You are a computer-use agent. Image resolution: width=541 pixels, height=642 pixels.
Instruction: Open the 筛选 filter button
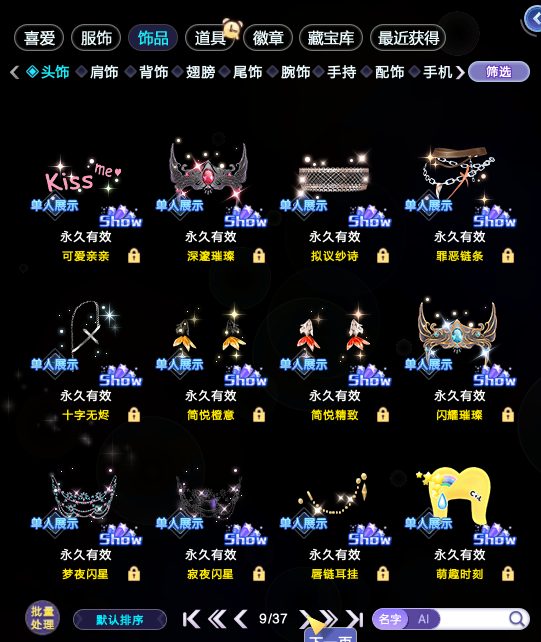point(499,72)
